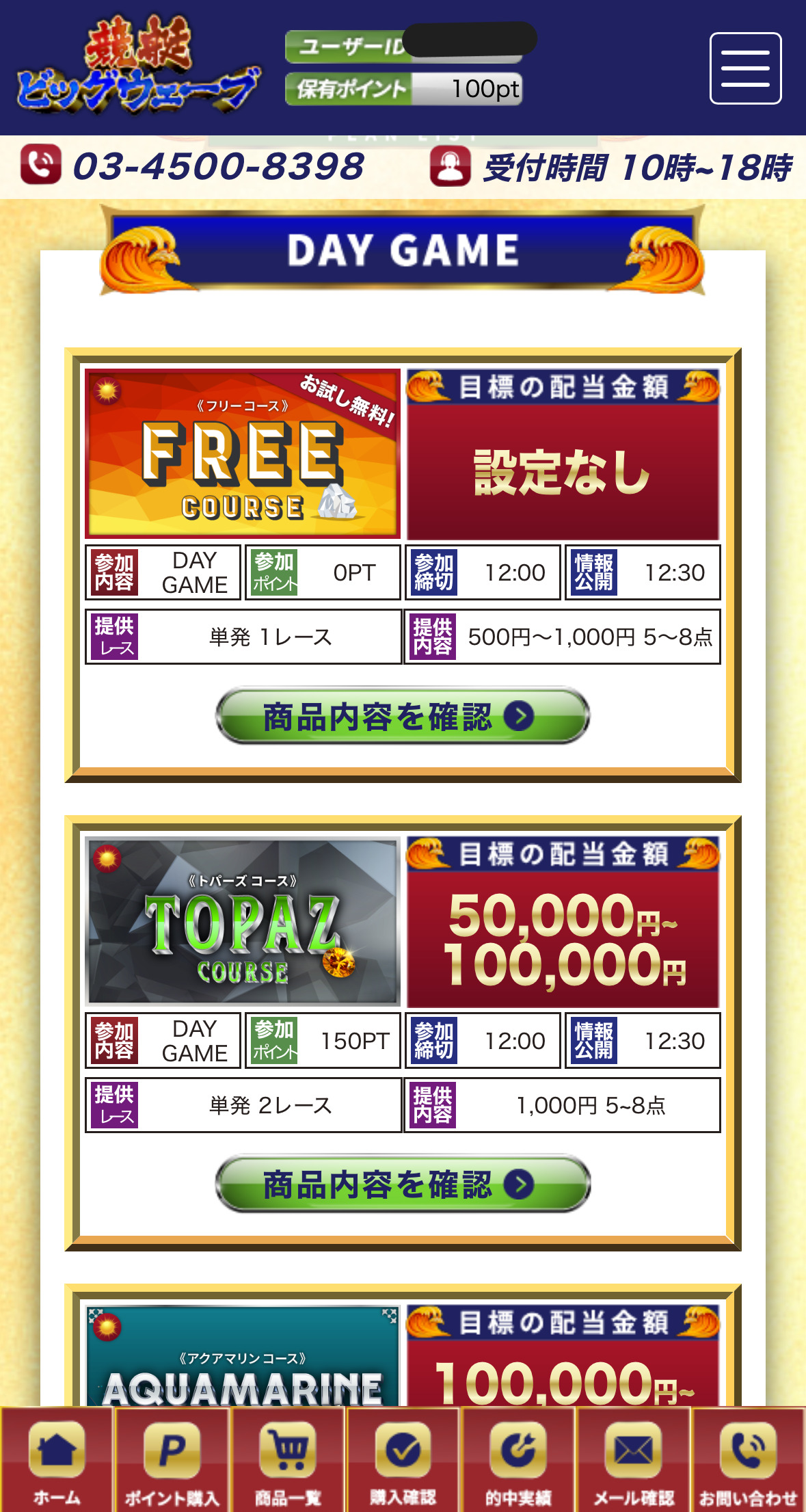
Task: Go to the お問い合わせ tab
Action: click(x=749, y=1460)
